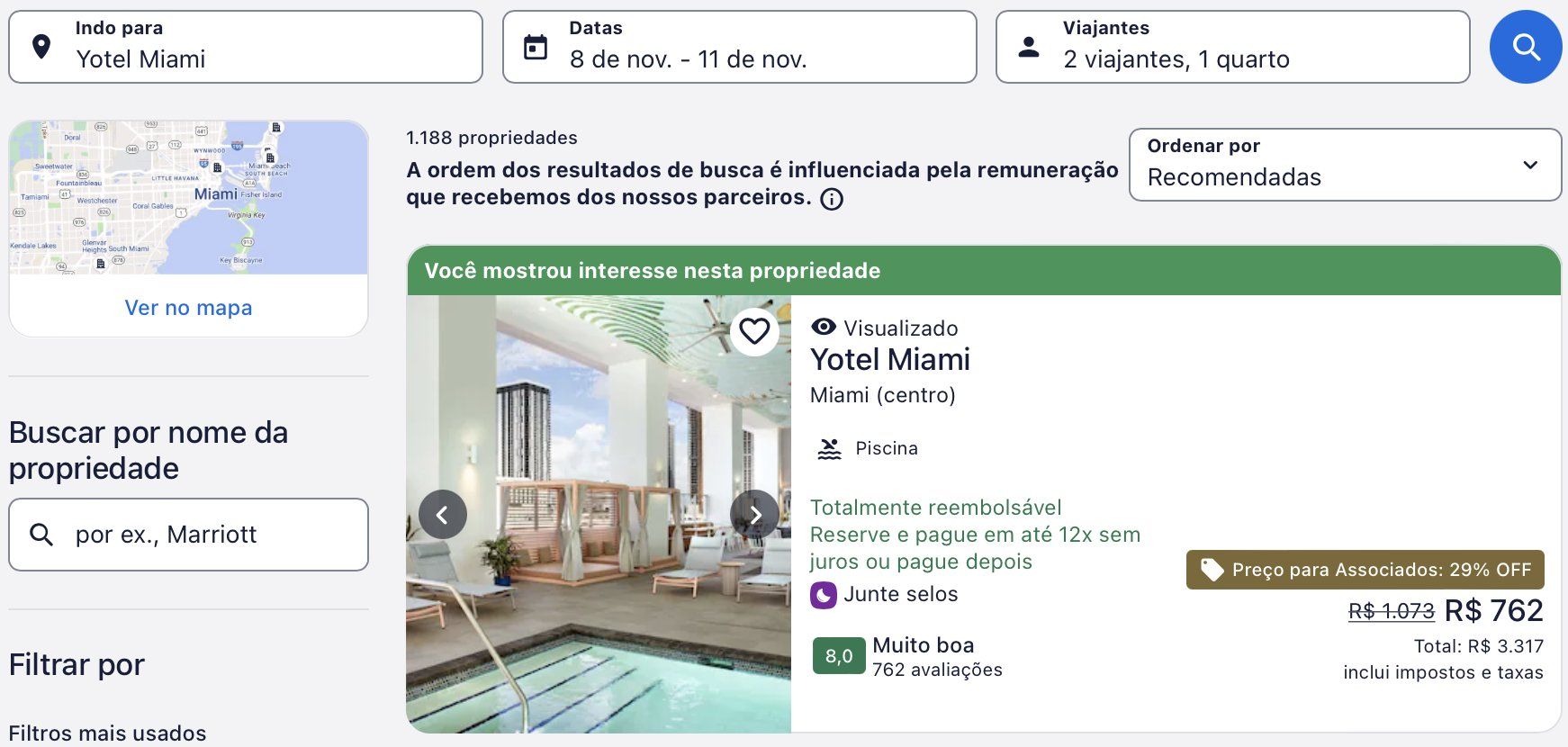Change the dates 8 de nov. - 11 de nov.

point(738,47)
